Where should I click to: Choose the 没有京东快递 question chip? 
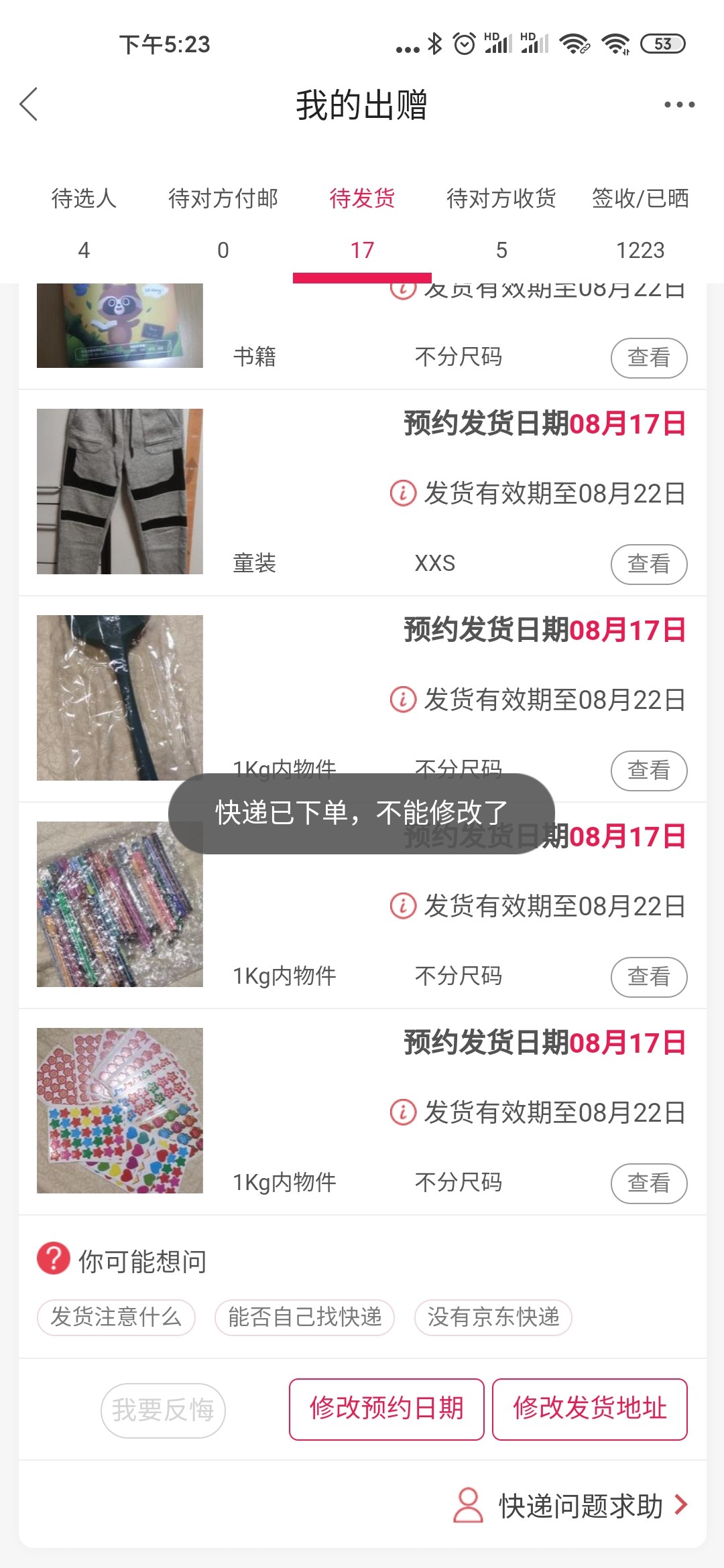(493, 1317)
